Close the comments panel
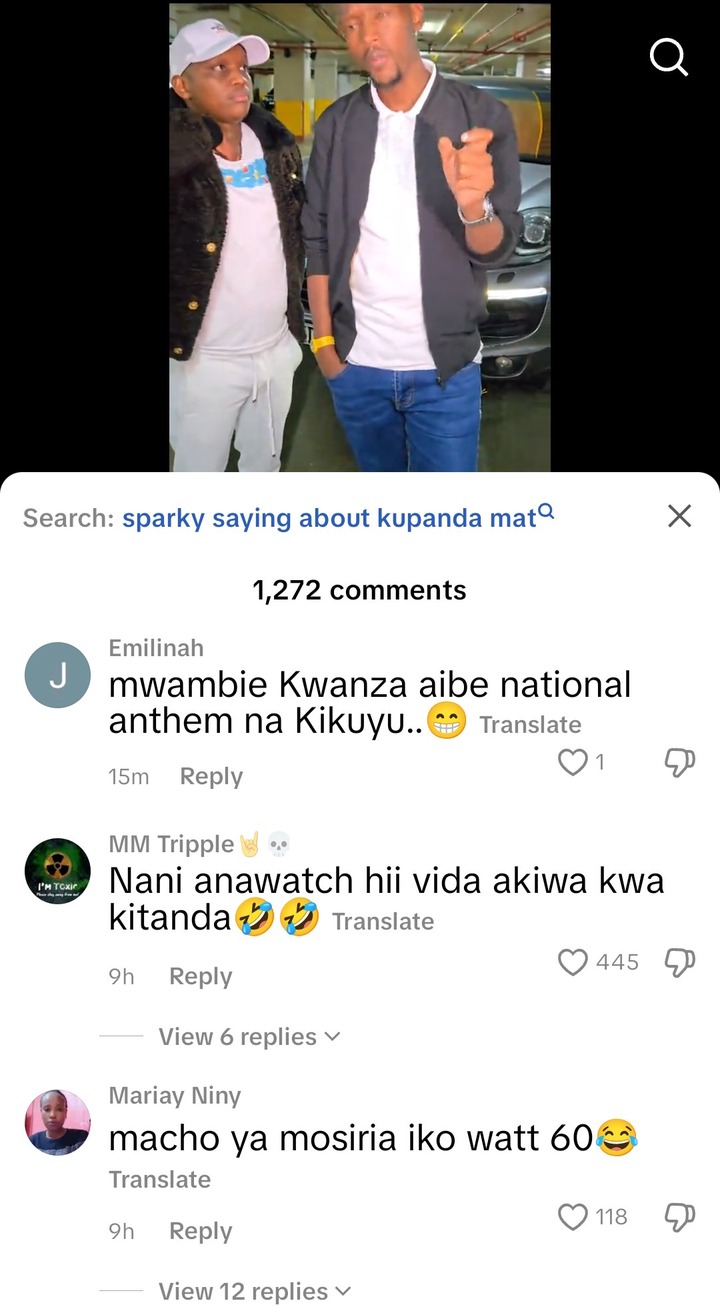 pyautogui.click(x=679, y=516)
